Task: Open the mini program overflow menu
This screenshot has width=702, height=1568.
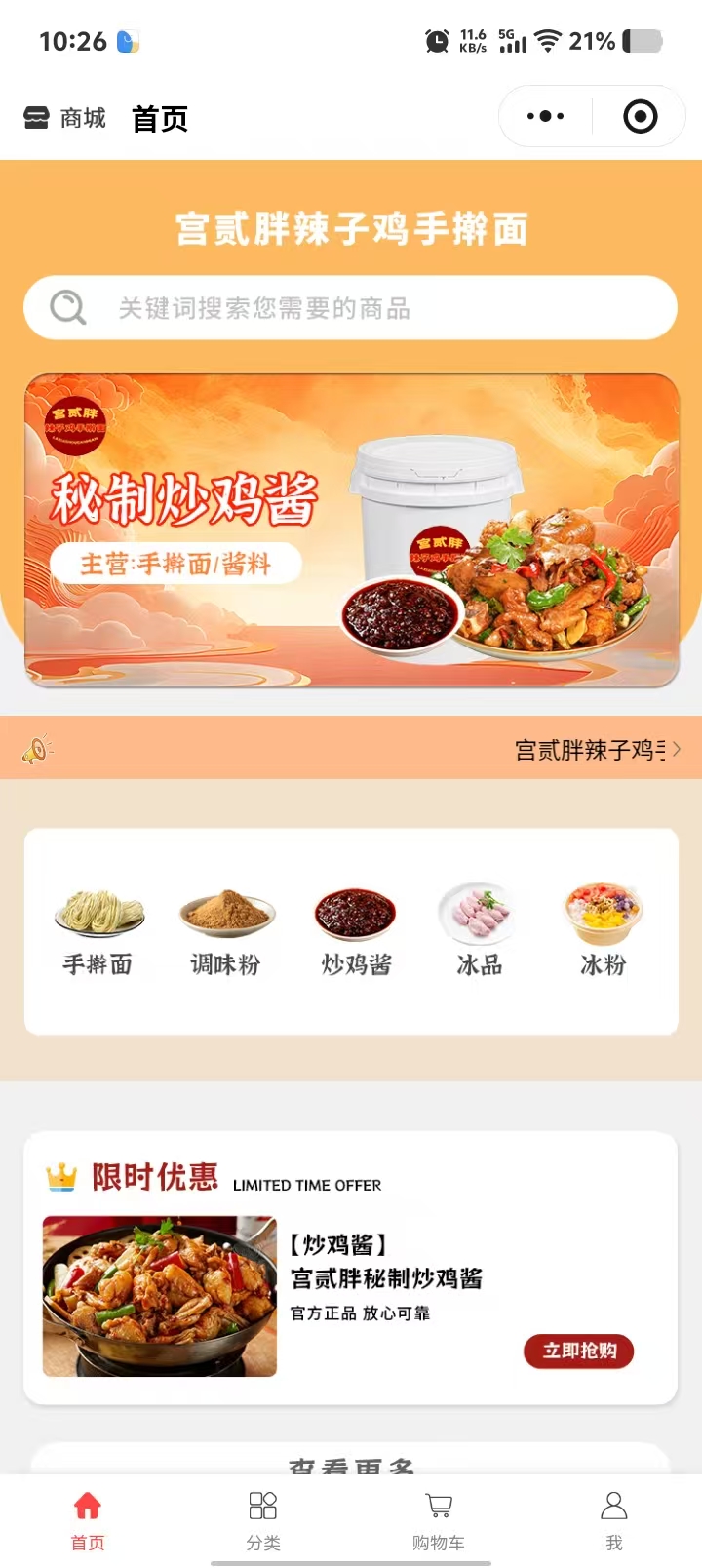Action: tap(545, 117)
